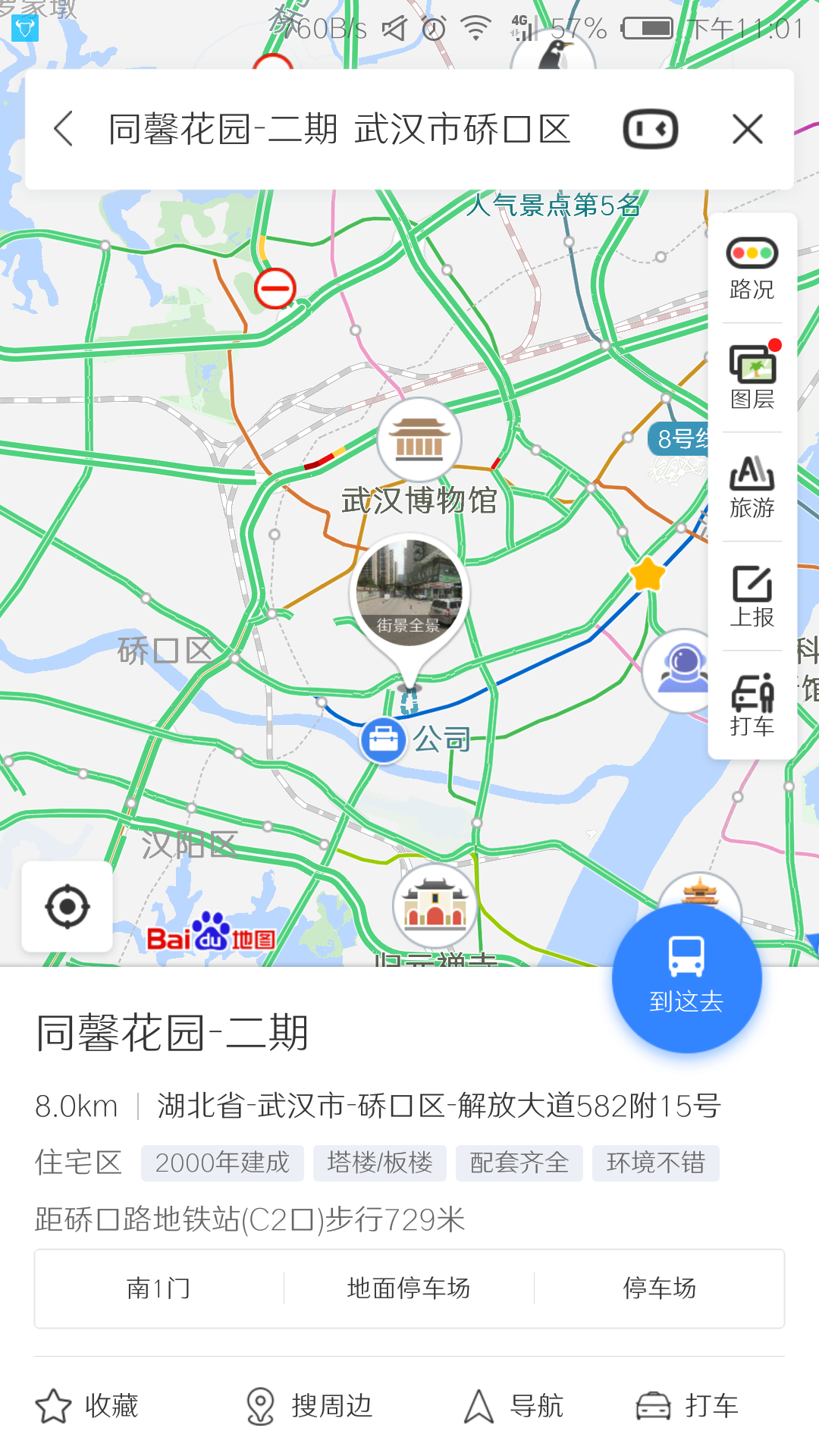Hail a ride with bottom 打车

[x=686, y=1406]
